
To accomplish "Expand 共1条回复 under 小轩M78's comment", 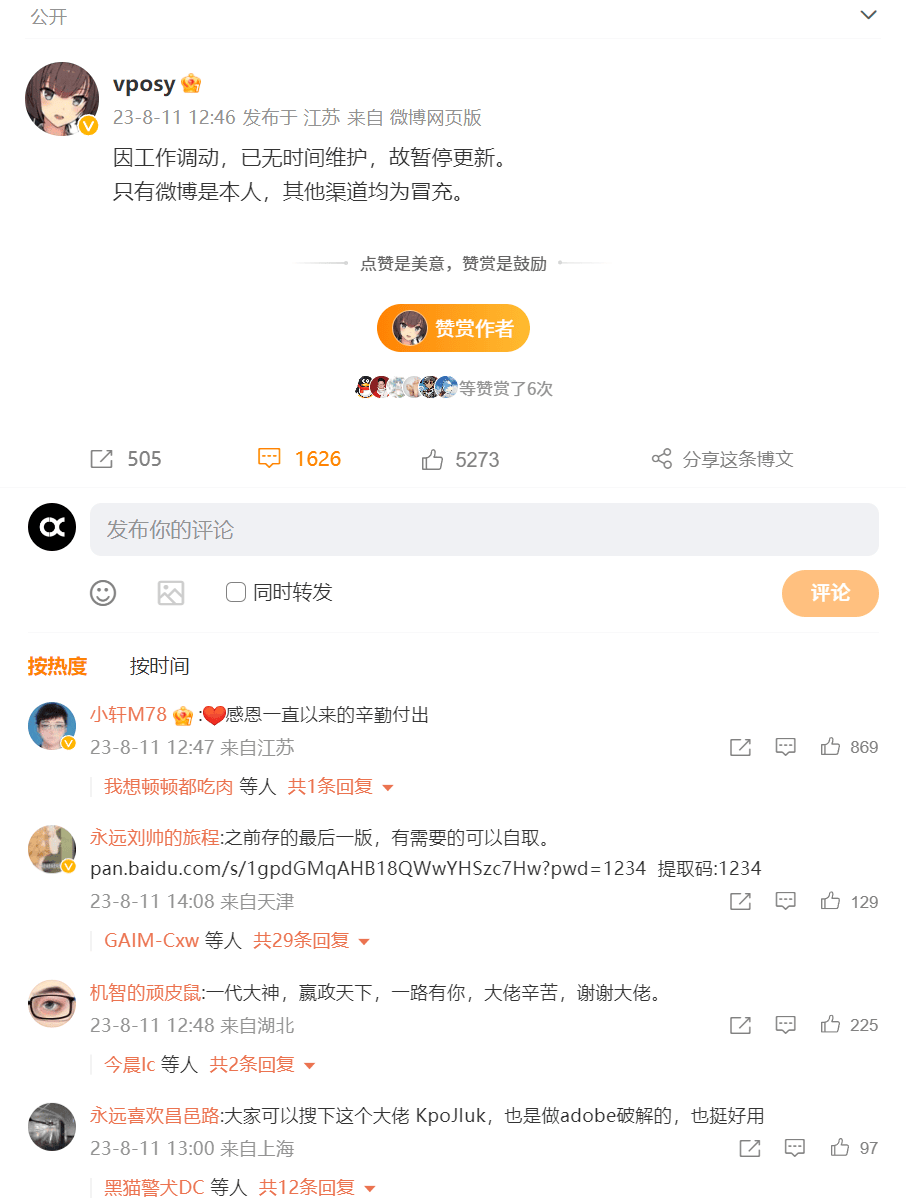I will 340,787.
